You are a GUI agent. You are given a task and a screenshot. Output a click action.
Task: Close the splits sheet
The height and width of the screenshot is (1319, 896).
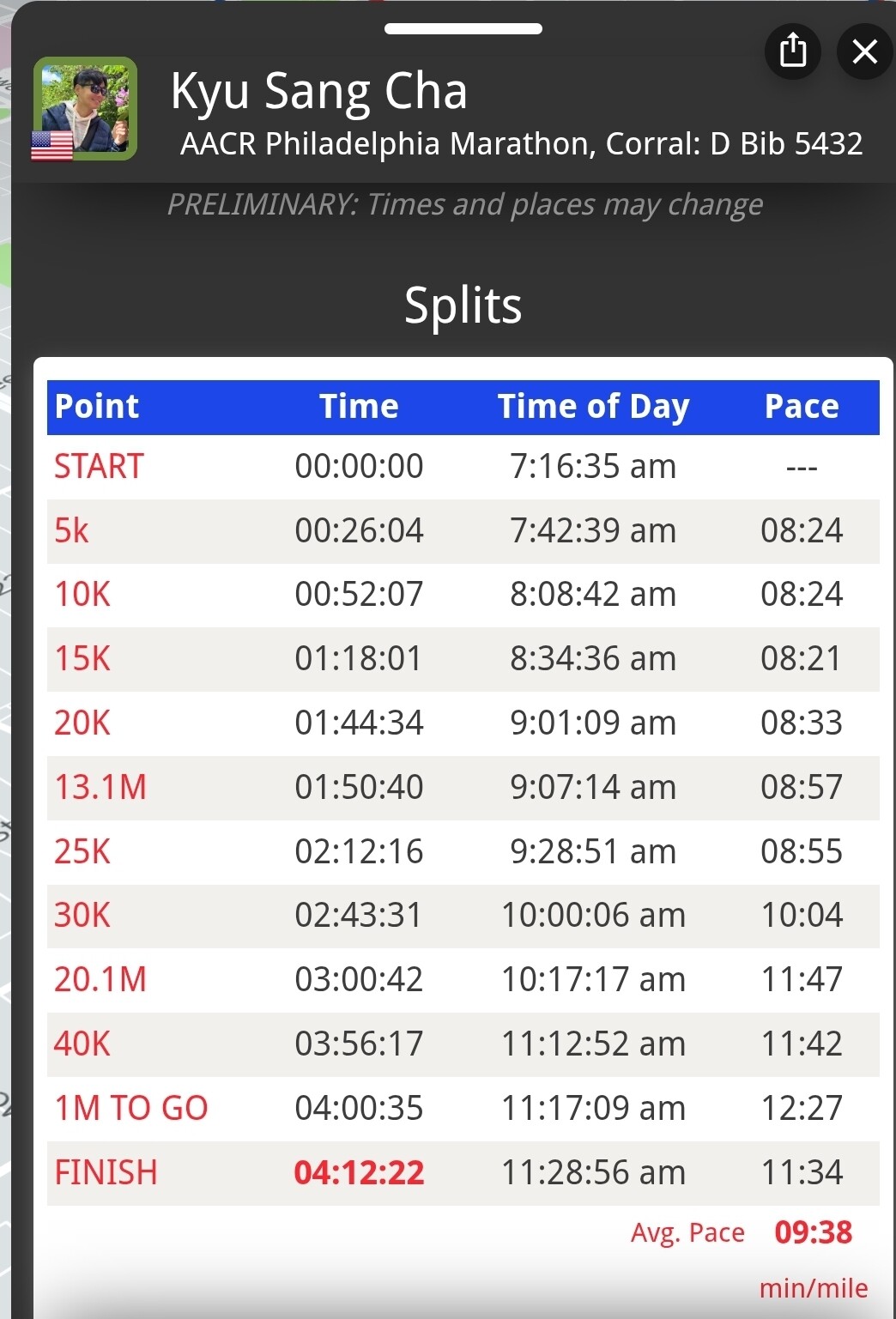(x=864, y=51)
